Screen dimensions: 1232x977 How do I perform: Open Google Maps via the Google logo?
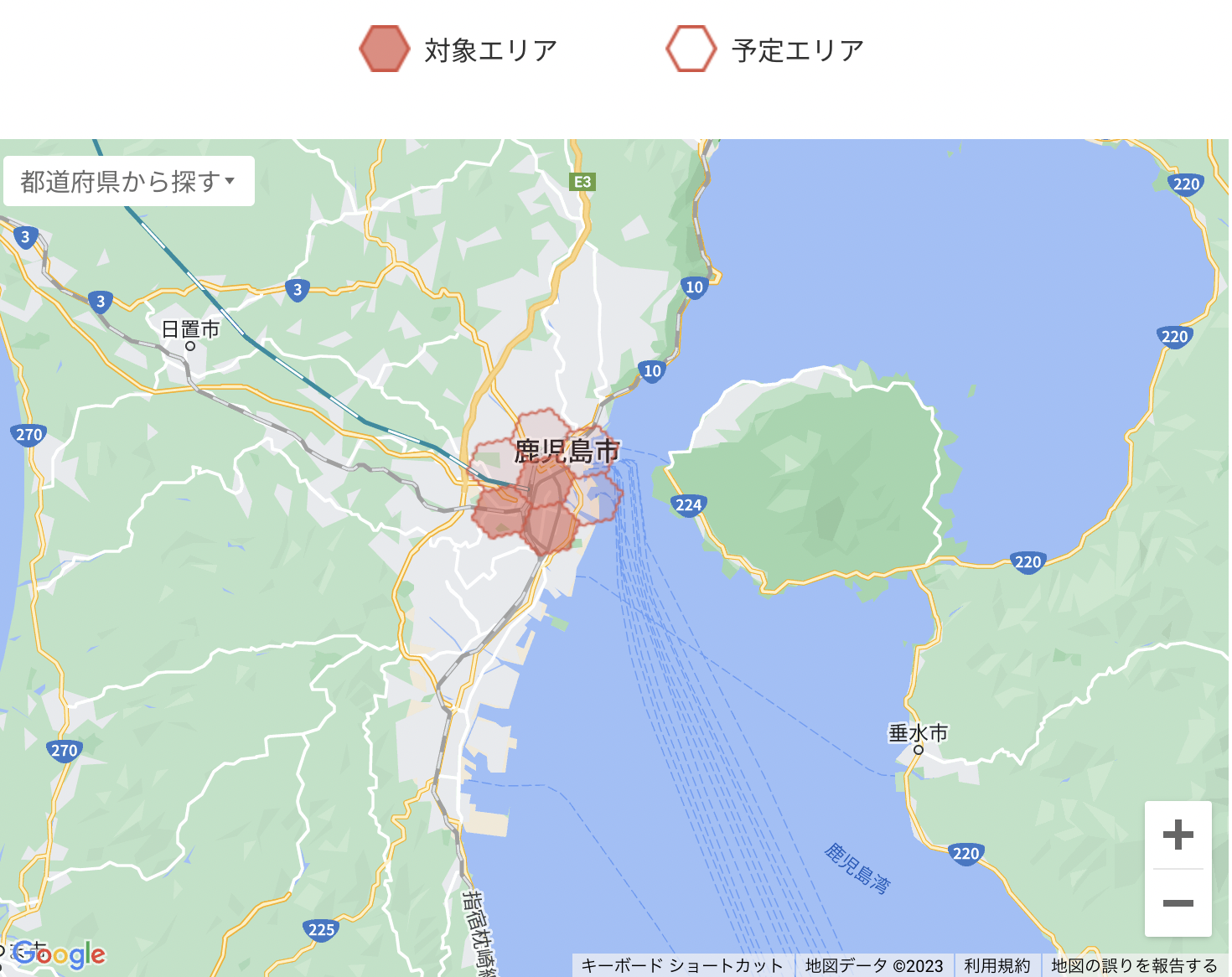(59, 954)
